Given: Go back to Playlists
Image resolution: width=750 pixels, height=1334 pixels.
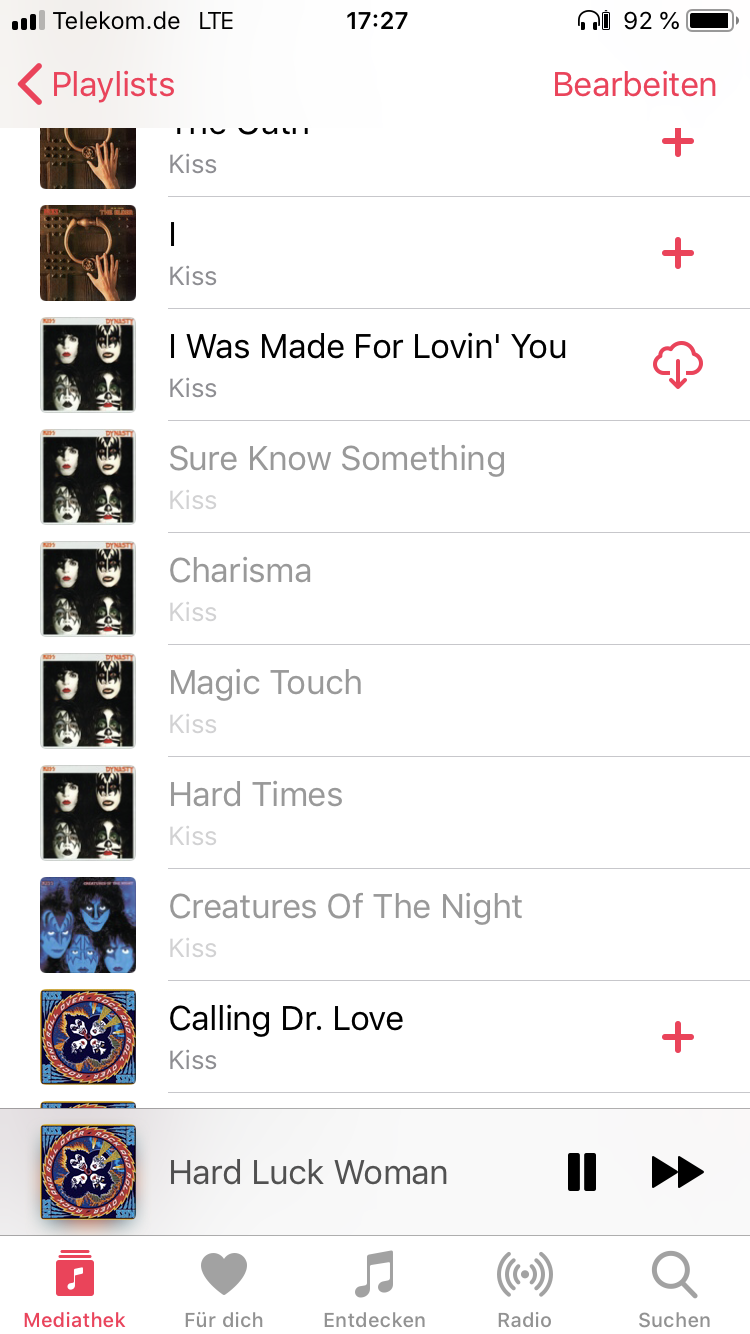Looking at the screenshot, I should click(96, 85).
